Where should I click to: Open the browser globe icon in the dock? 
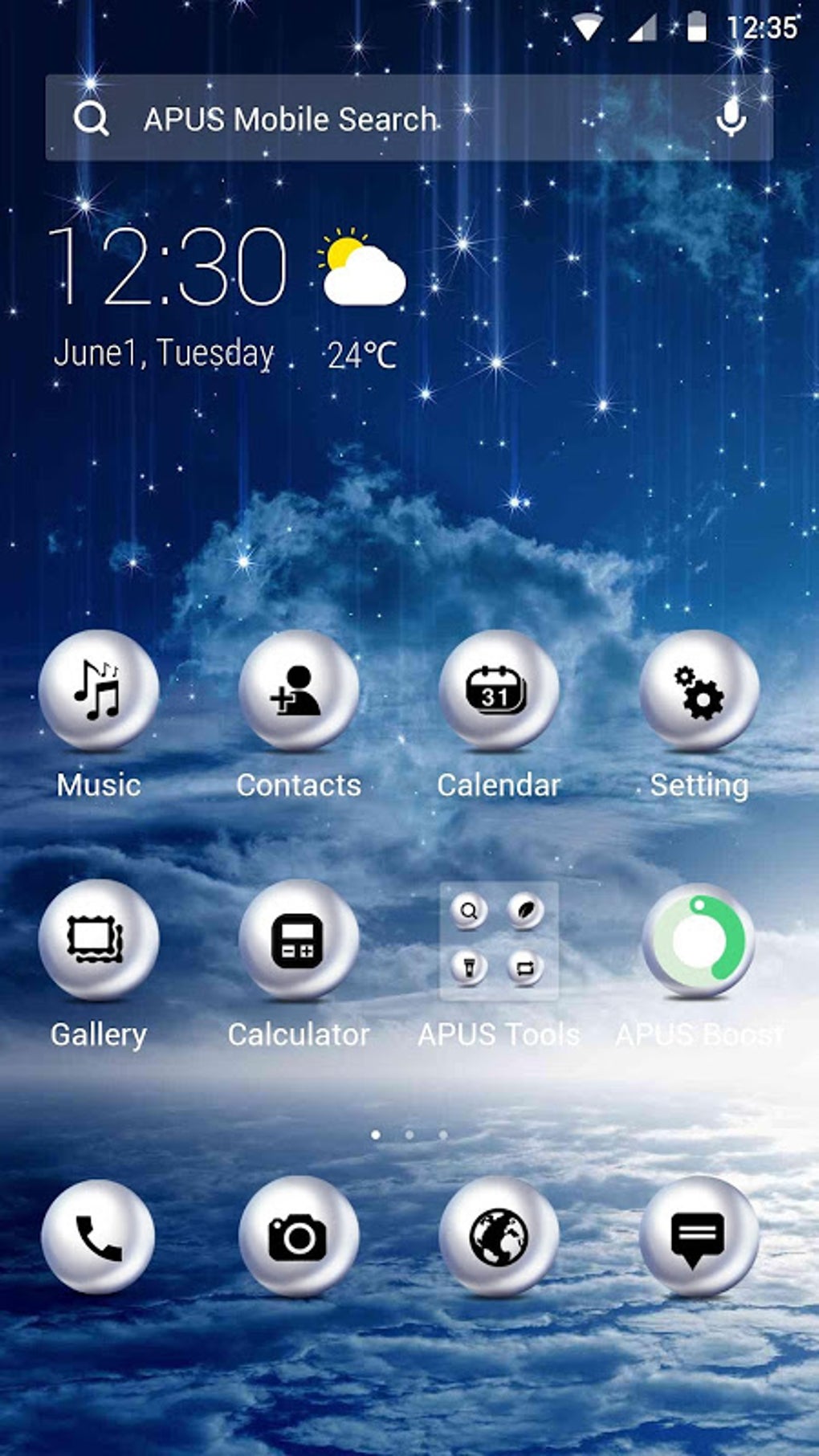point(499,1237)
